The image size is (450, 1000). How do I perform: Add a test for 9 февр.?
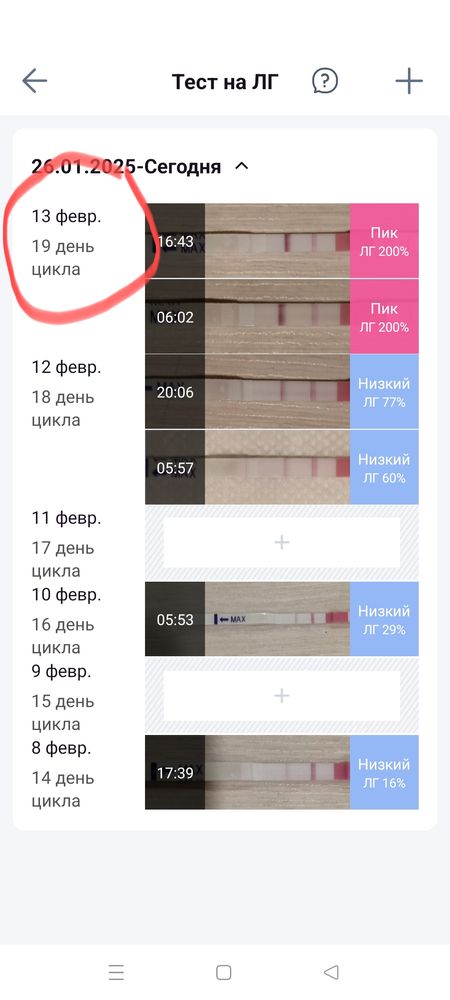(282, 695)
